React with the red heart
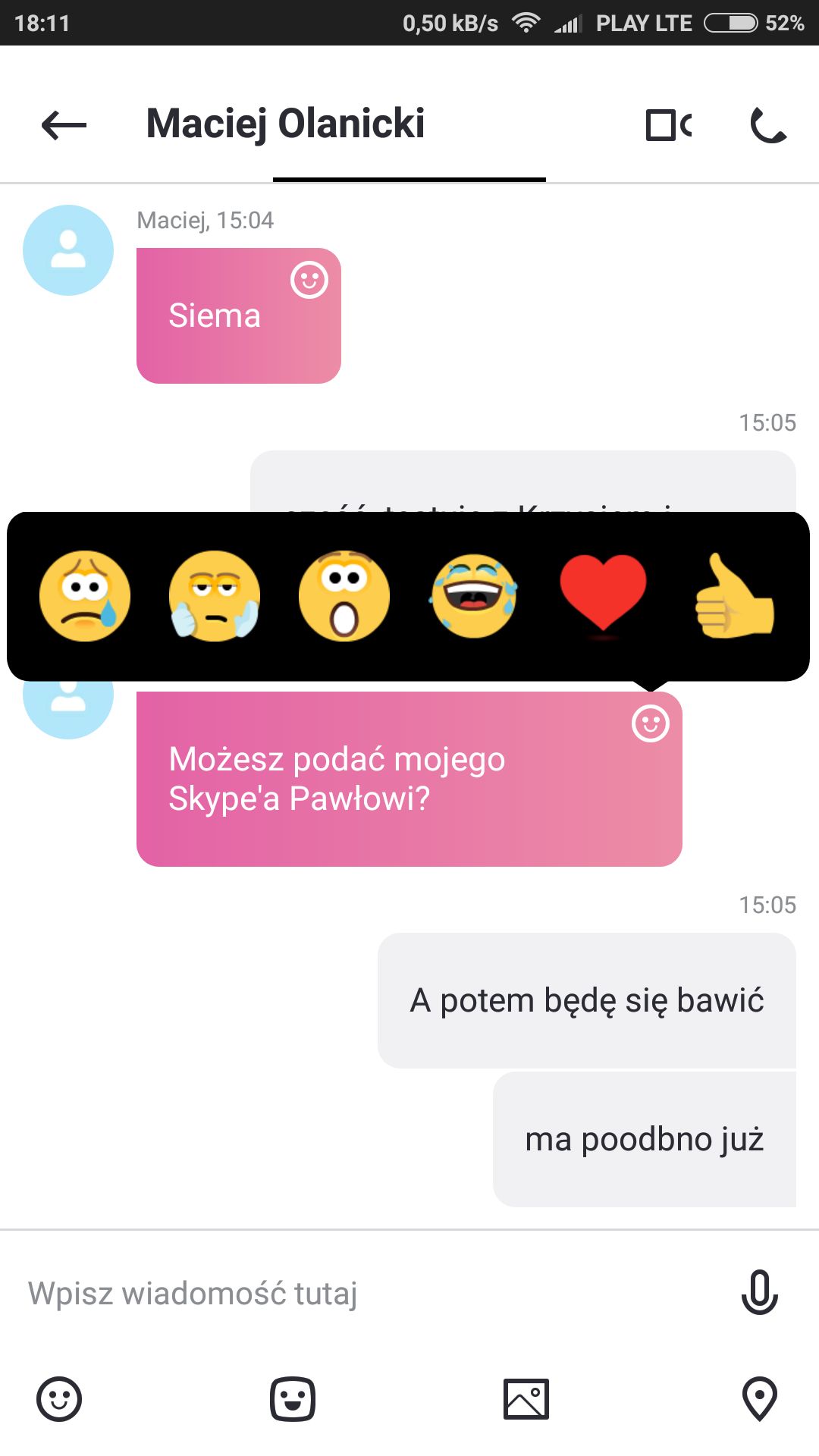This screenshot has height=1456, width=819. pyautogui.click(x=603, y=596)
